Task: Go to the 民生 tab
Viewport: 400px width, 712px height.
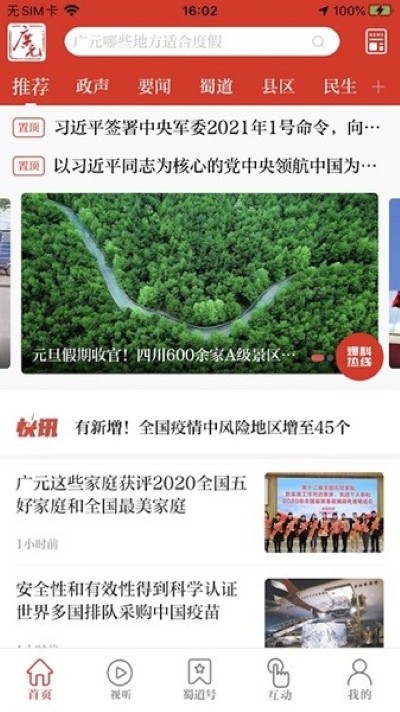Action: (340, 86)
